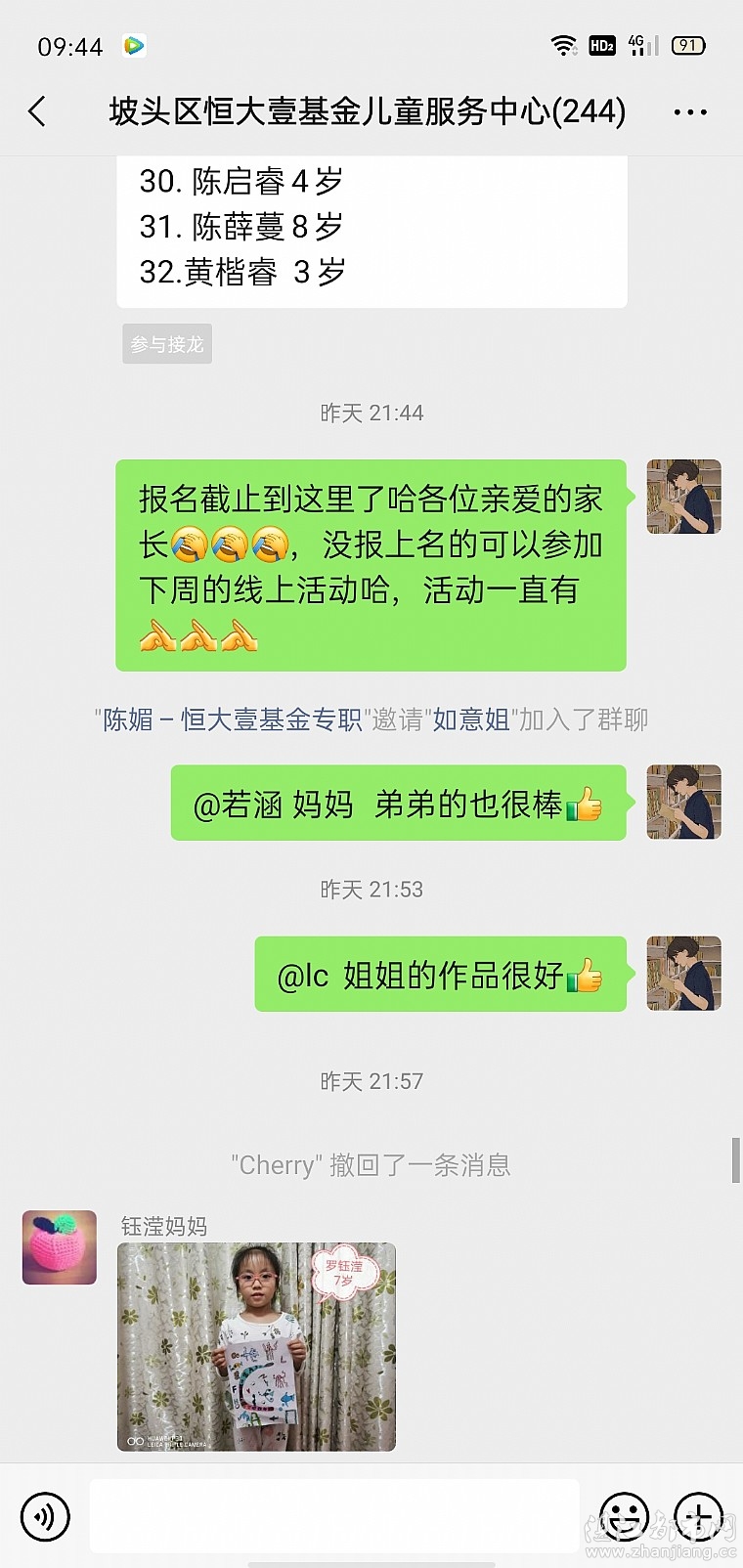The height and width of the screenshot is (1568, 743).
Task: Focus the message text field
Action: click(334, 1516)
